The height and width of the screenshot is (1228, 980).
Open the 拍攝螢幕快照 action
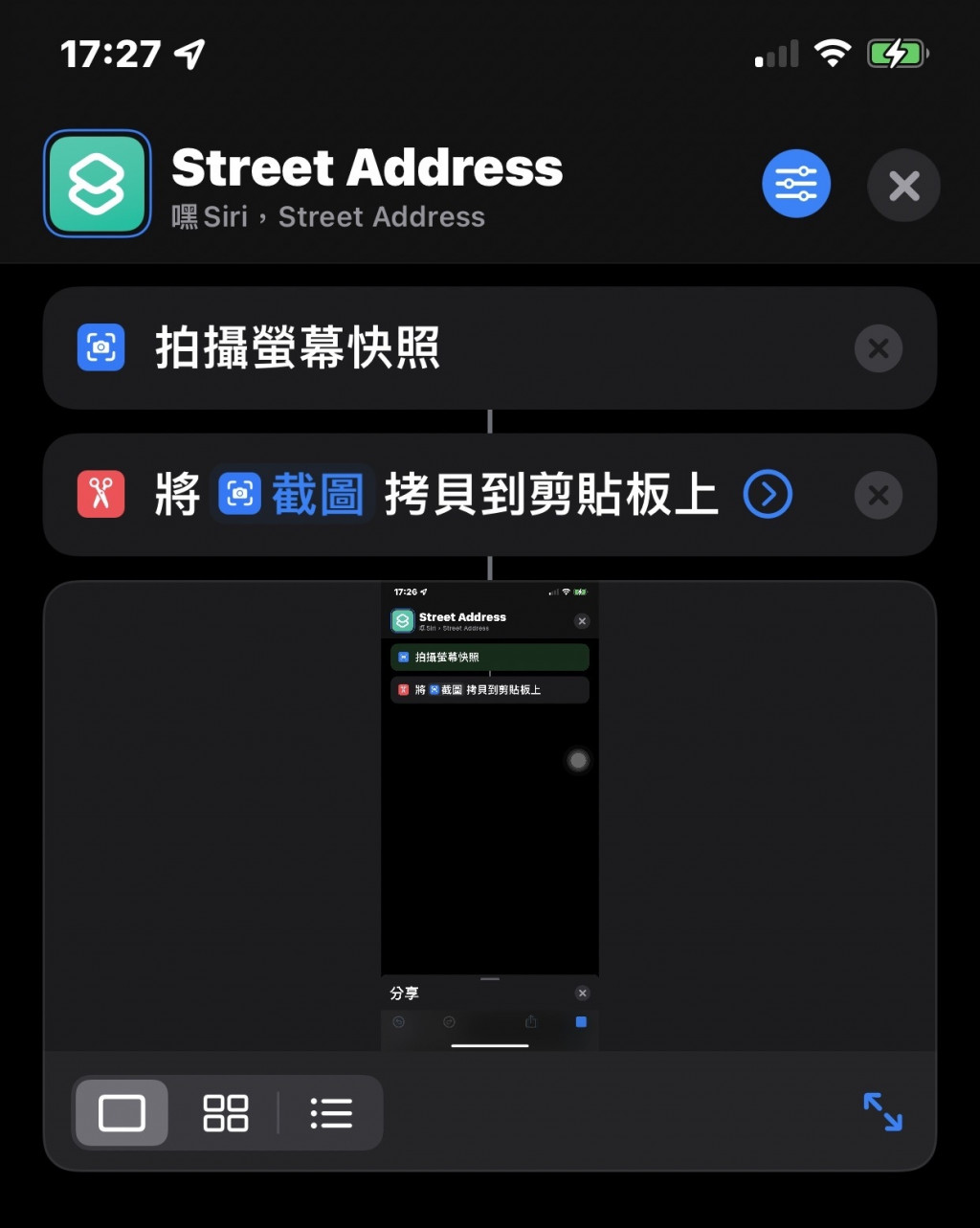click(x=297, y=348)
